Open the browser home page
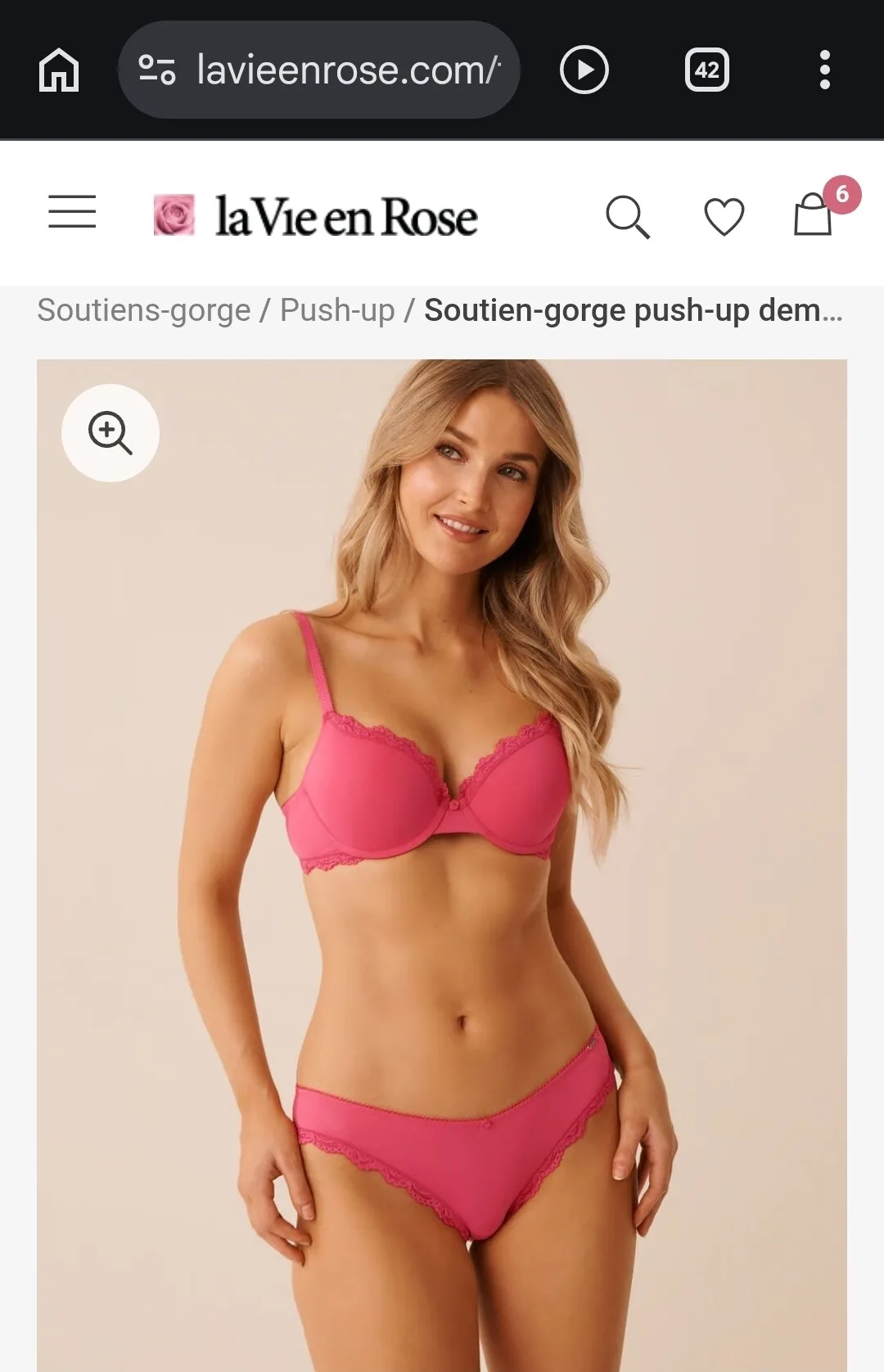Screen dimensions: 884x1372 [x=59, y=70]
